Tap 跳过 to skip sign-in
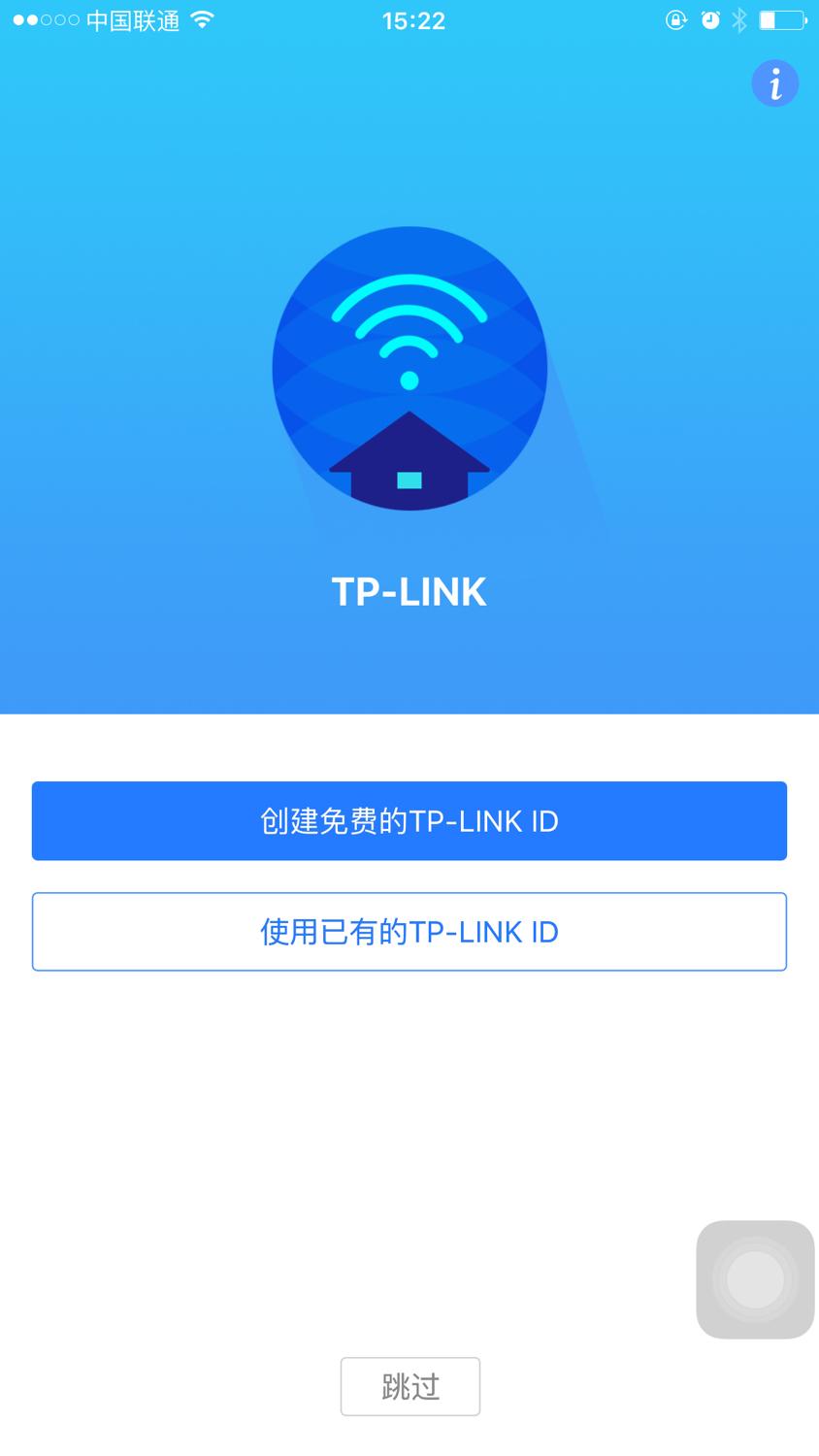The height and width of the screenshot is (1456, 819). pyautogui.click(x=410, y=1387)
